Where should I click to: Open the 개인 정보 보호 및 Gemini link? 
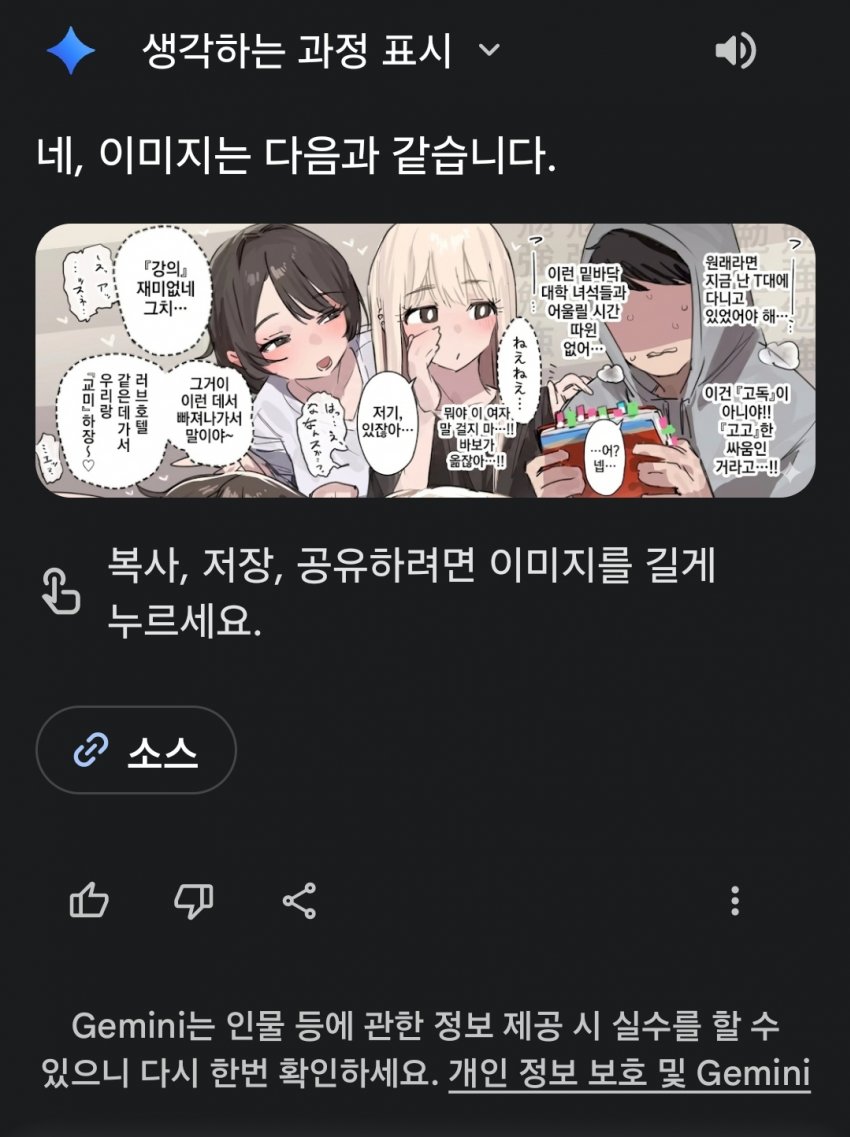click(x=628, y=1074)
